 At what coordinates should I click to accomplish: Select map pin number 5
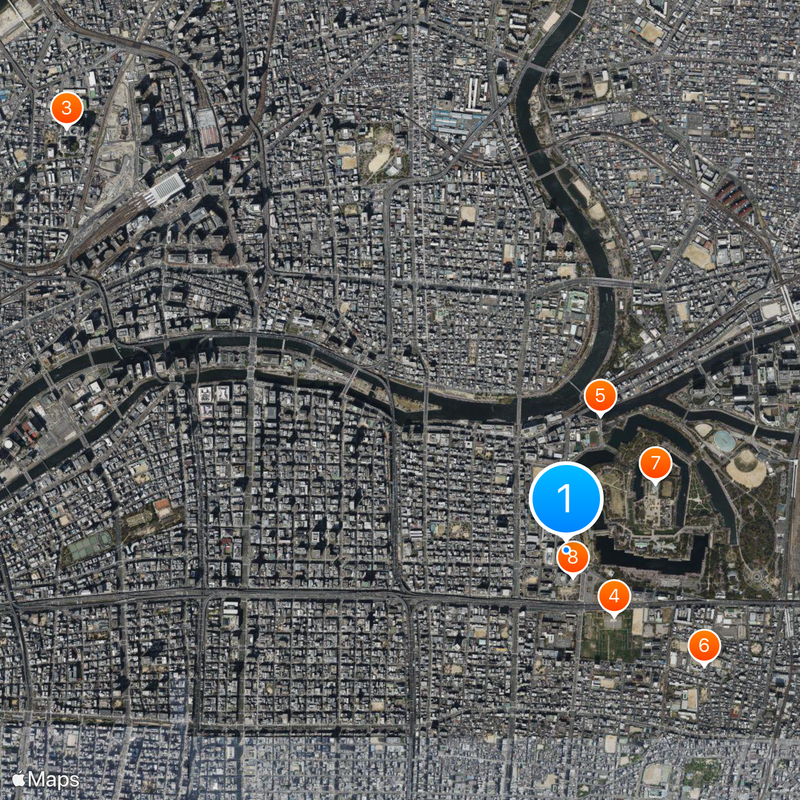tap(600, 396)
